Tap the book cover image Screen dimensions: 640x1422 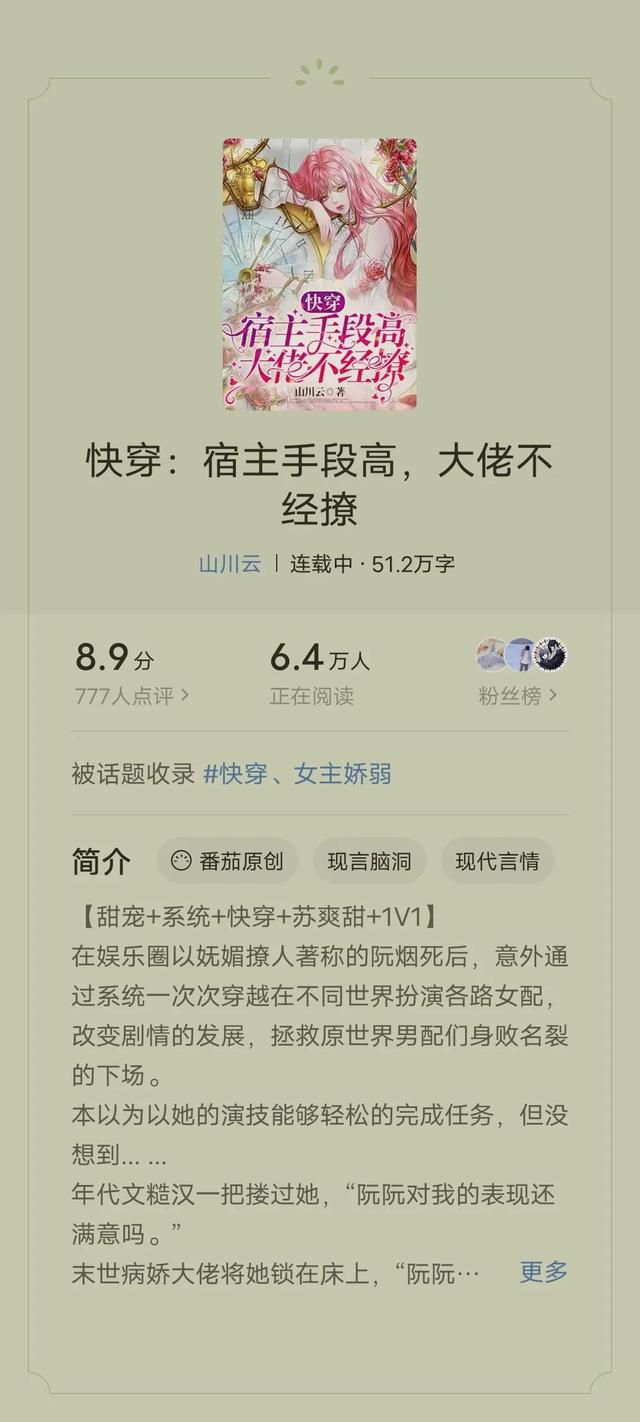pyautogui.click(x=320, y=274)
